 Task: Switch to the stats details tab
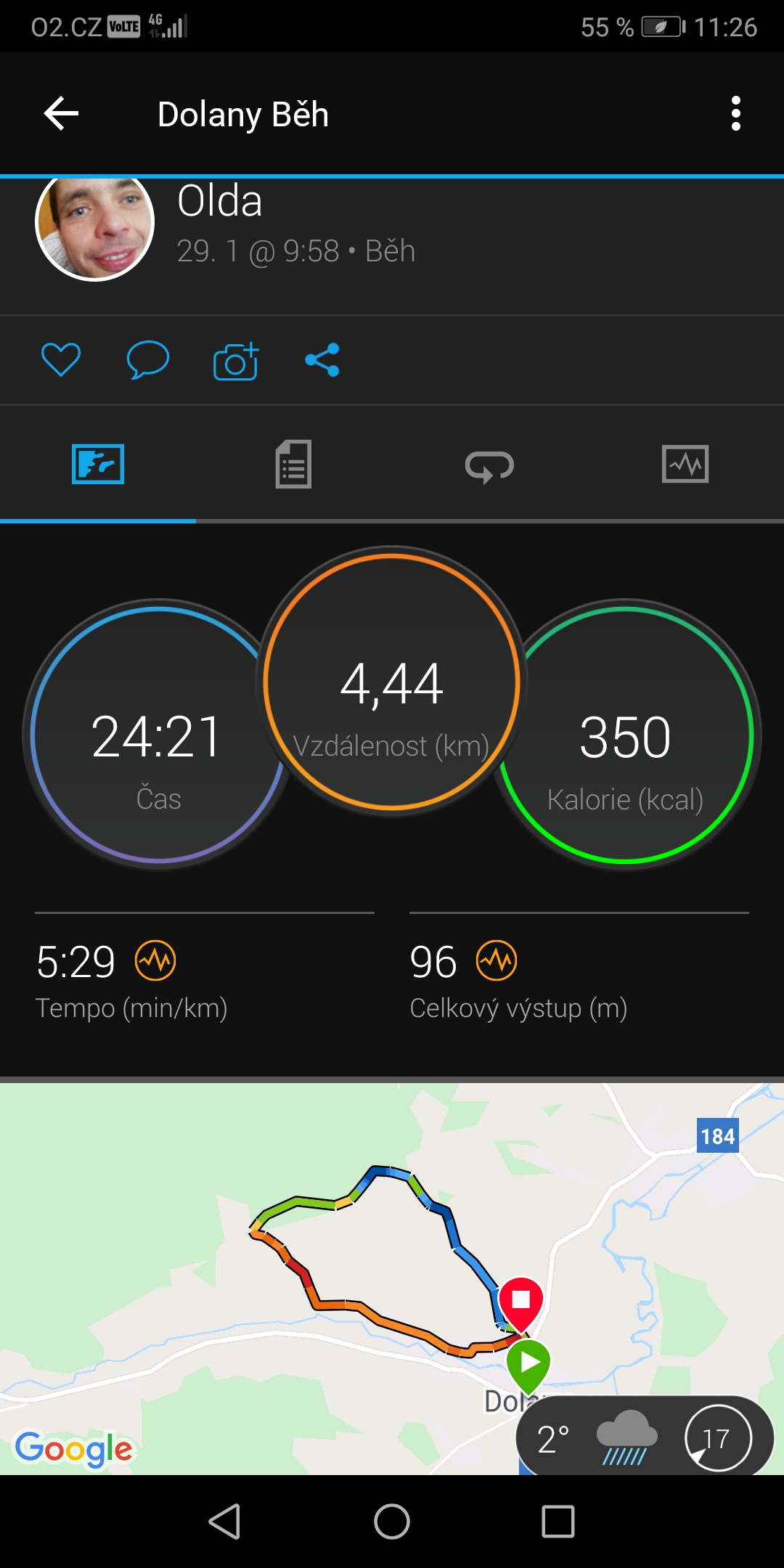click(293, 464)
